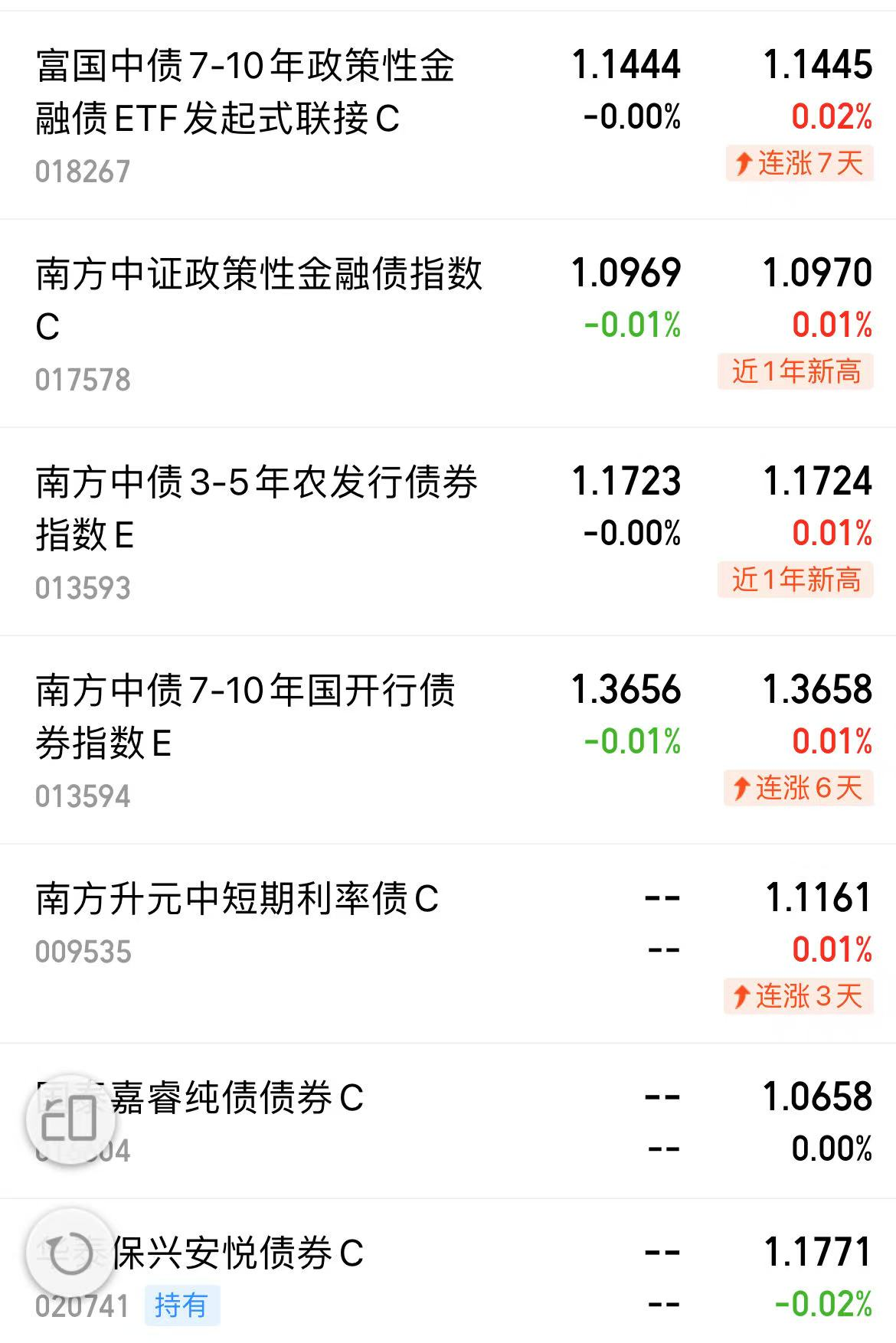Open the 连涨3天 streak badge
Viewport: 896px width, 1343px height.
tap(796, 996)
